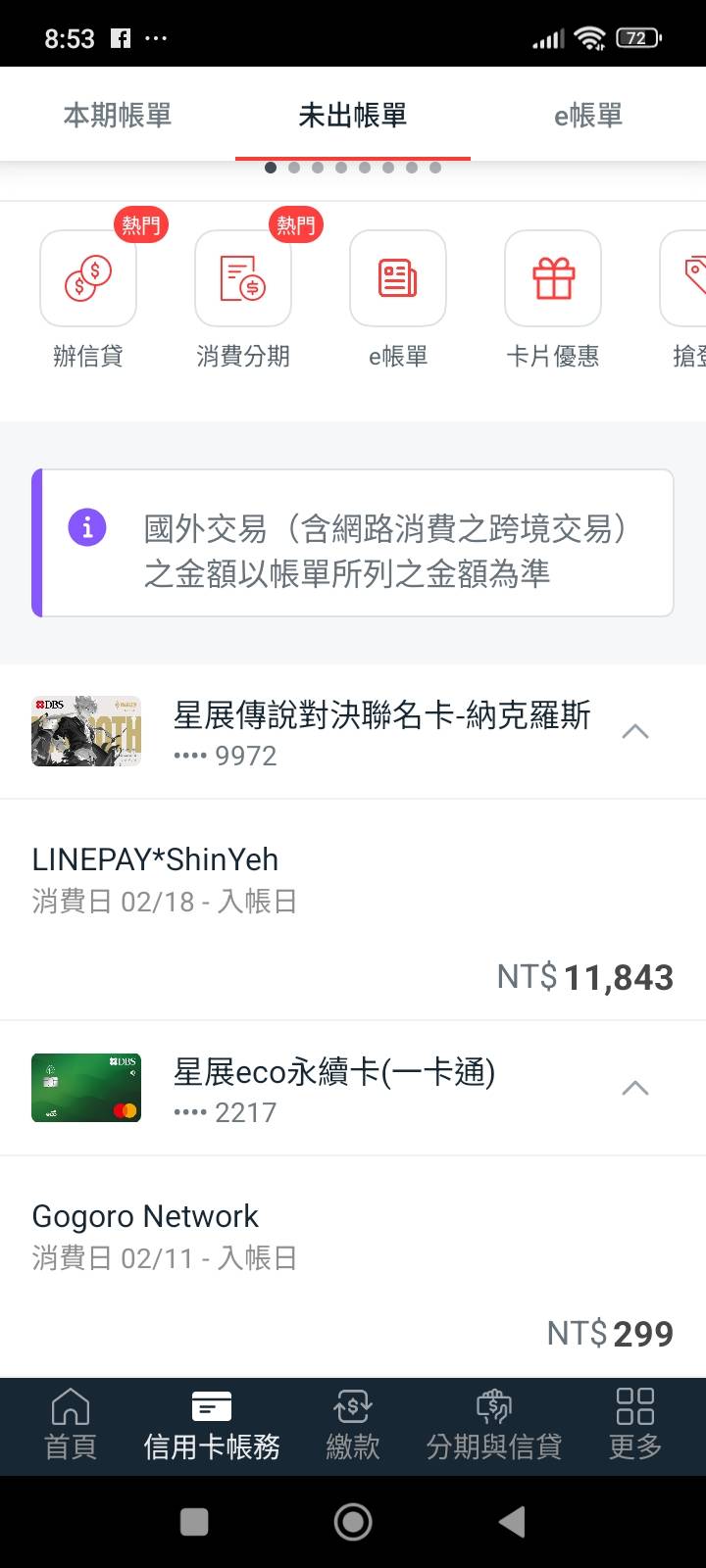Tap the 消費分期 shortcut
The height and width of the screenshot is (1568, 706).
pos(243,279)
